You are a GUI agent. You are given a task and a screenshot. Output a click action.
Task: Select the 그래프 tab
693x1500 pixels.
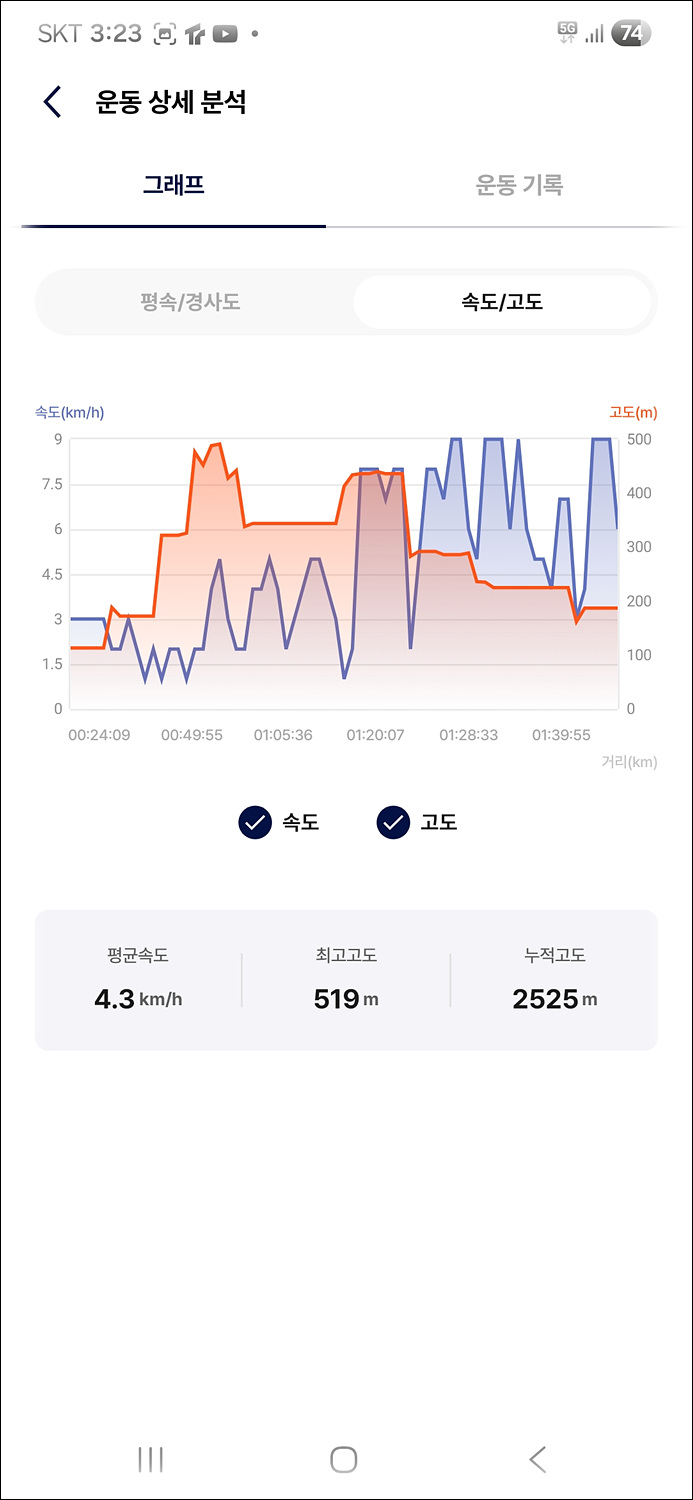[174, 185]
